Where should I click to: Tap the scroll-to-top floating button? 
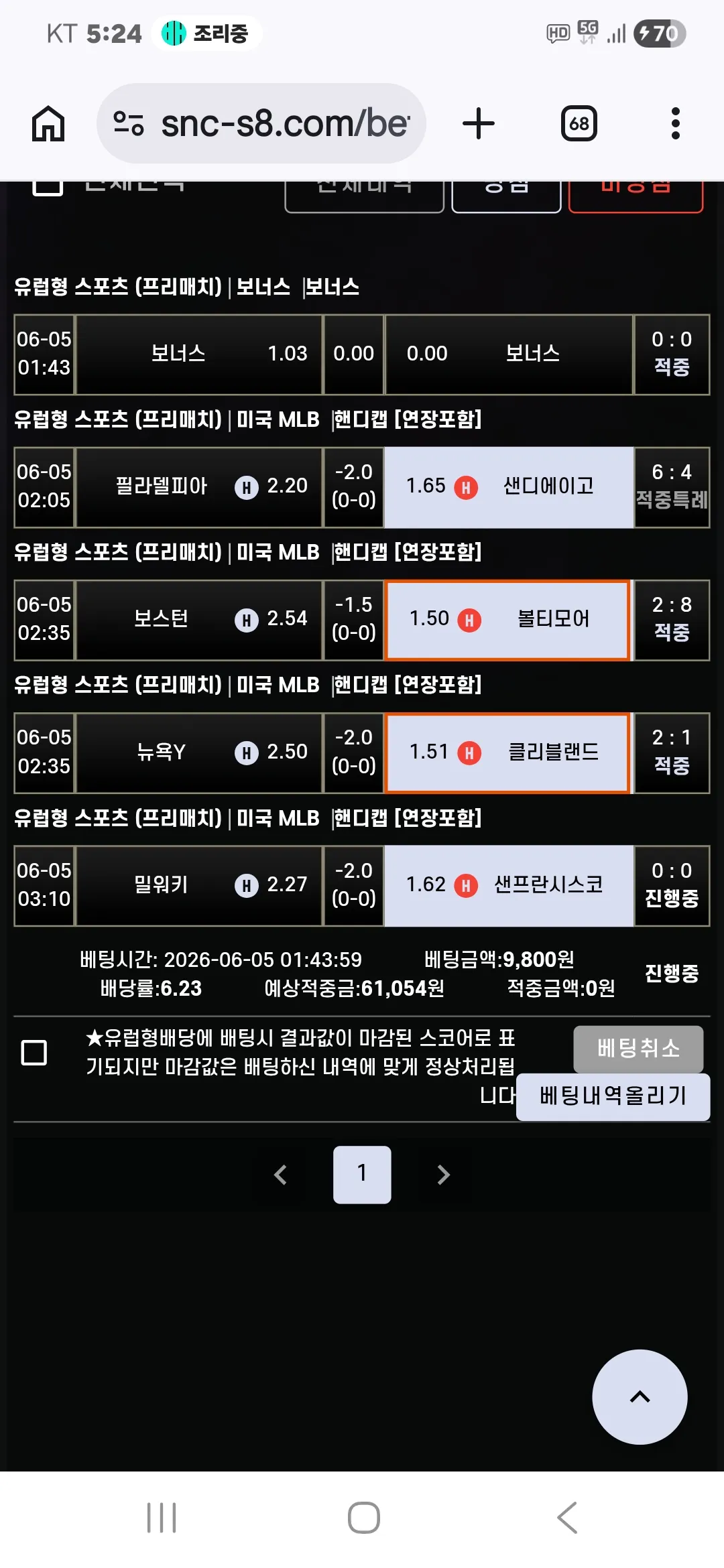coord(640,1396)
